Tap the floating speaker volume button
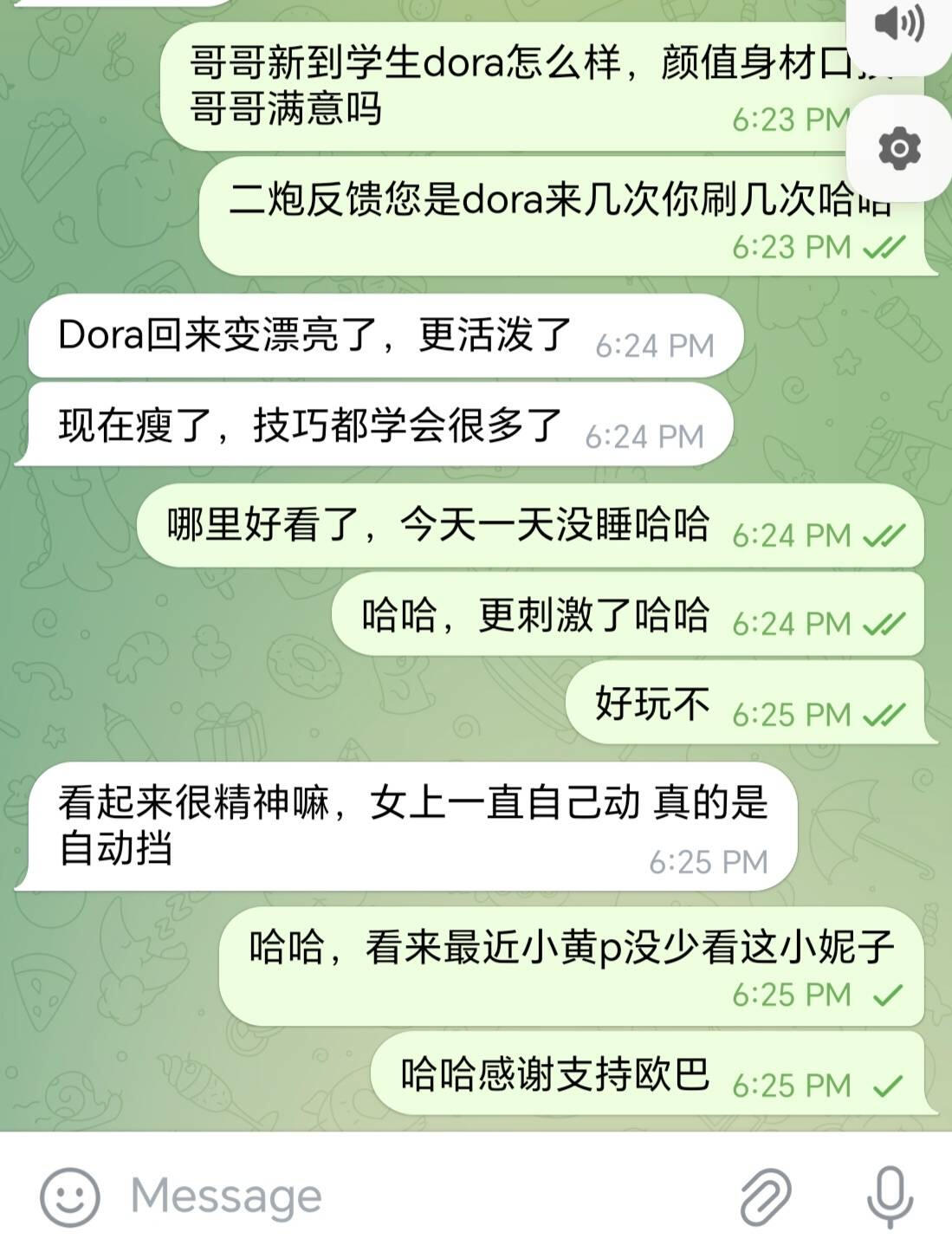This screenshot has width=952, height=1258. 900,24
